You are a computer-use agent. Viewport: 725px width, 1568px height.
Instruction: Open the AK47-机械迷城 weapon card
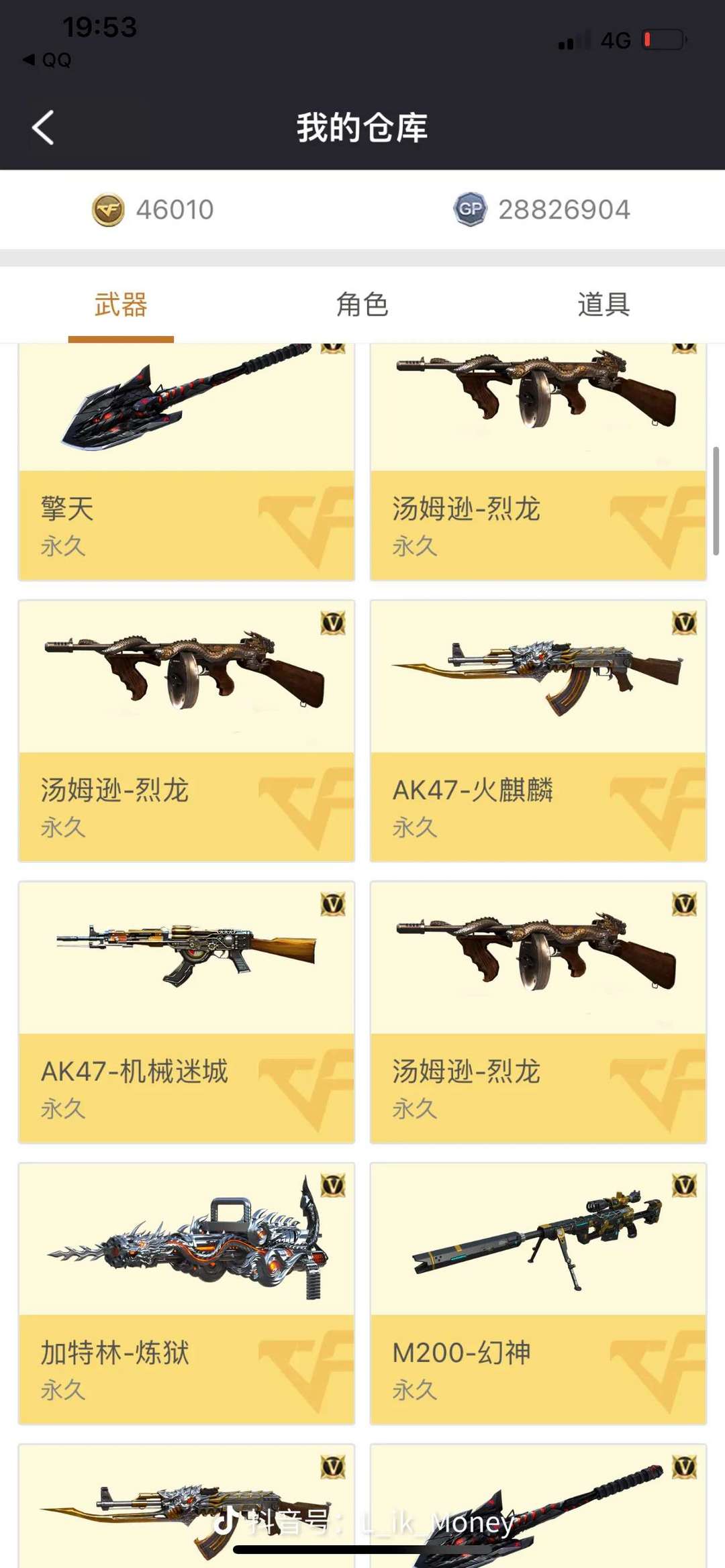[187, 1012]
